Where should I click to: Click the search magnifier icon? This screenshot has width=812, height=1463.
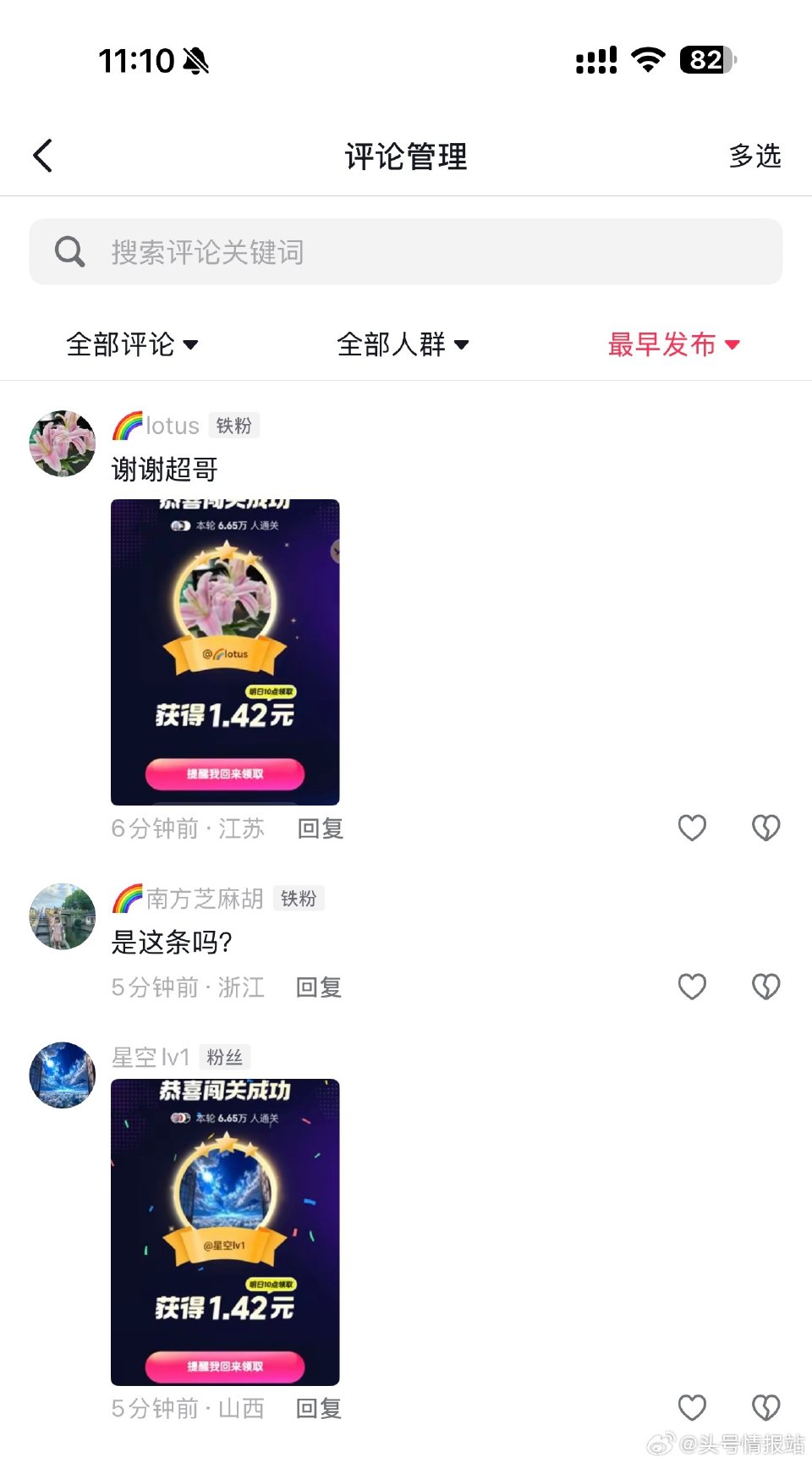(70, 251)
